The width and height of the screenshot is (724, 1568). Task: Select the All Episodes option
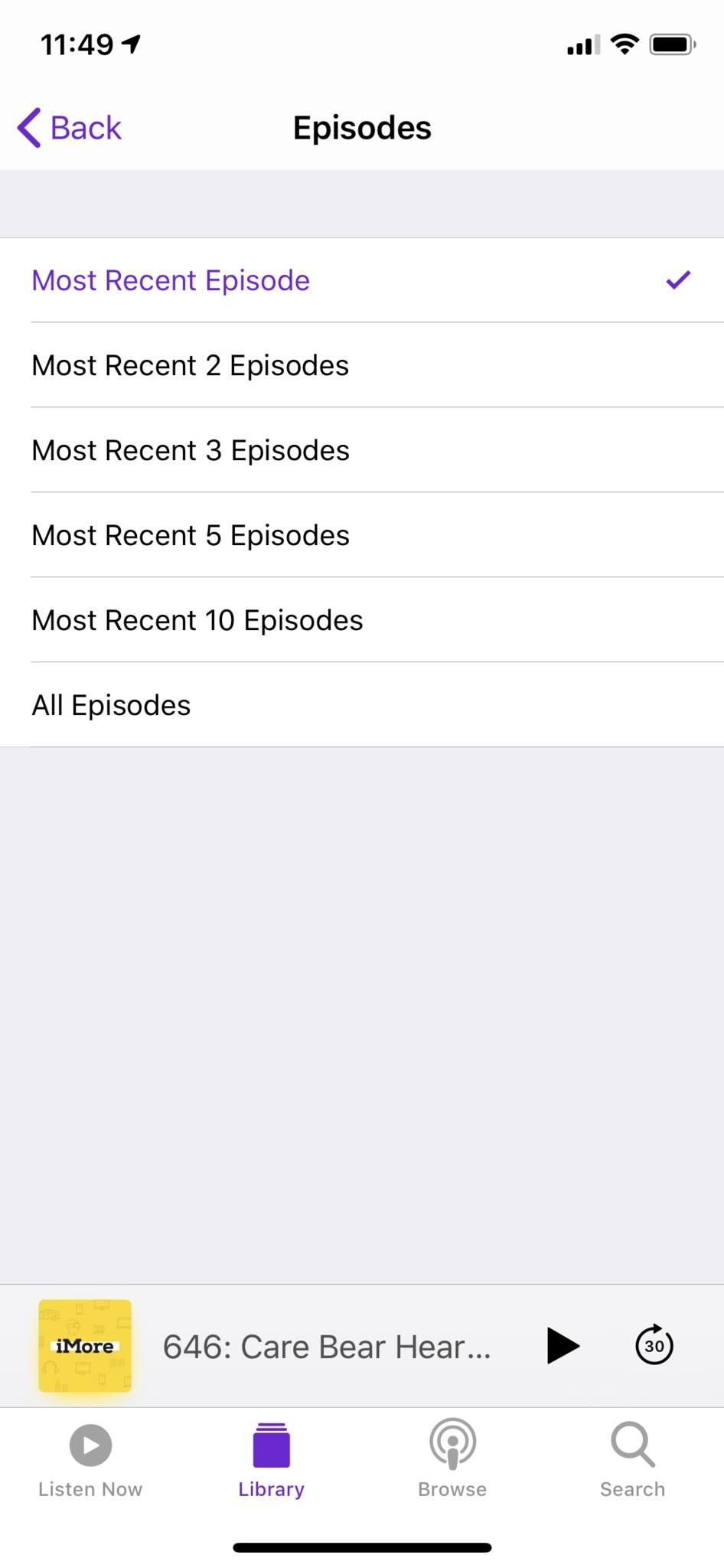(x=111, y=704)
